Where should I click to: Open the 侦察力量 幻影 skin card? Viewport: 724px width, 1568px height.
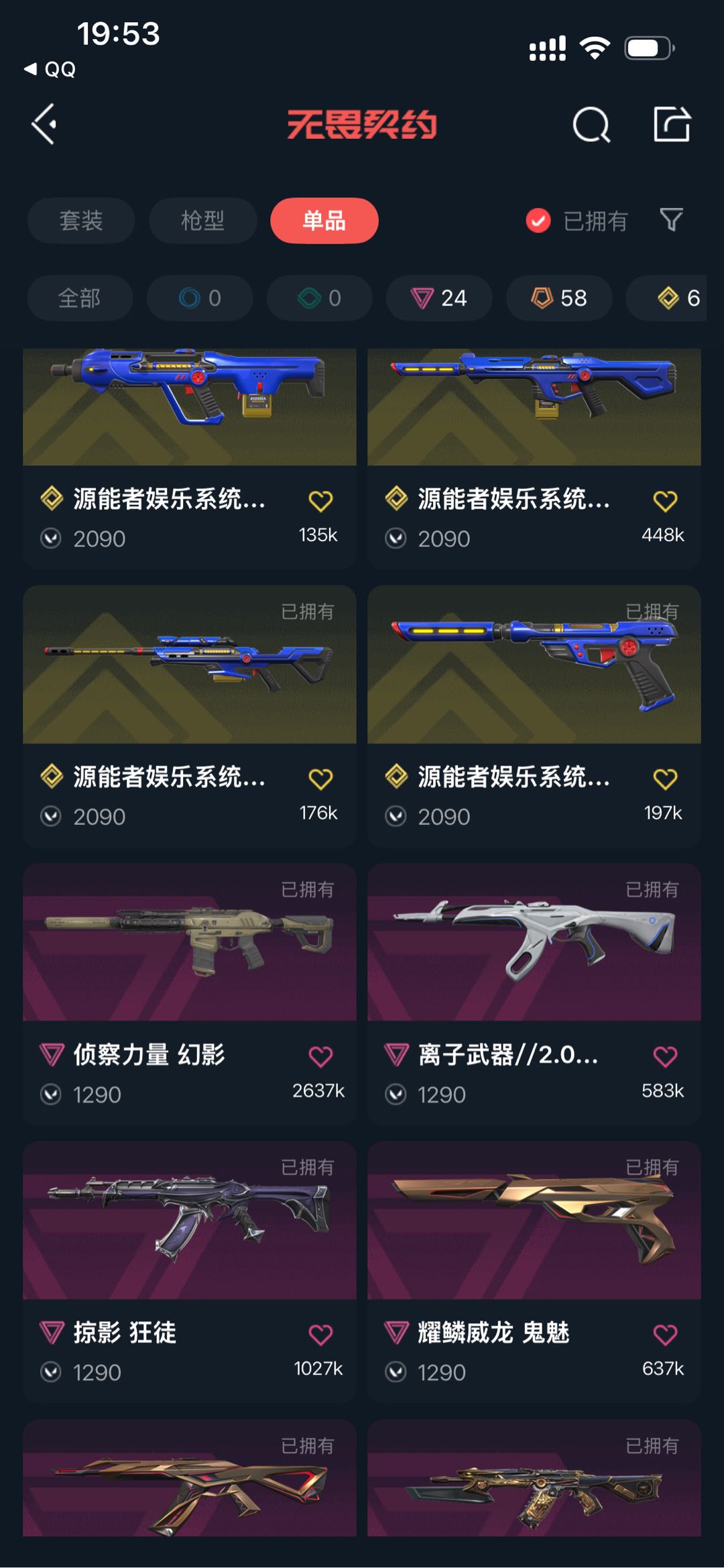190,994
